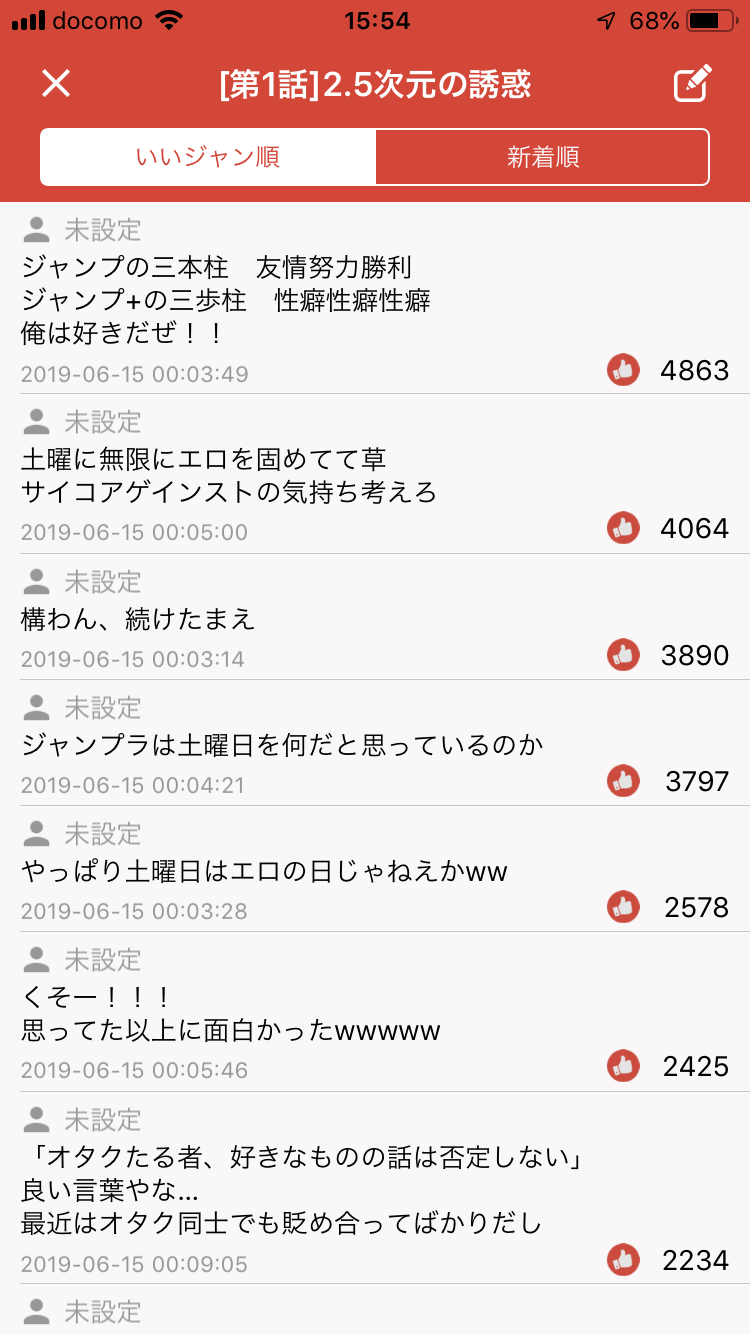Like the やっぱり土曜日はエロの日 comment
750x1334 pixels.
pyautogui.click(x=623, y=907)
